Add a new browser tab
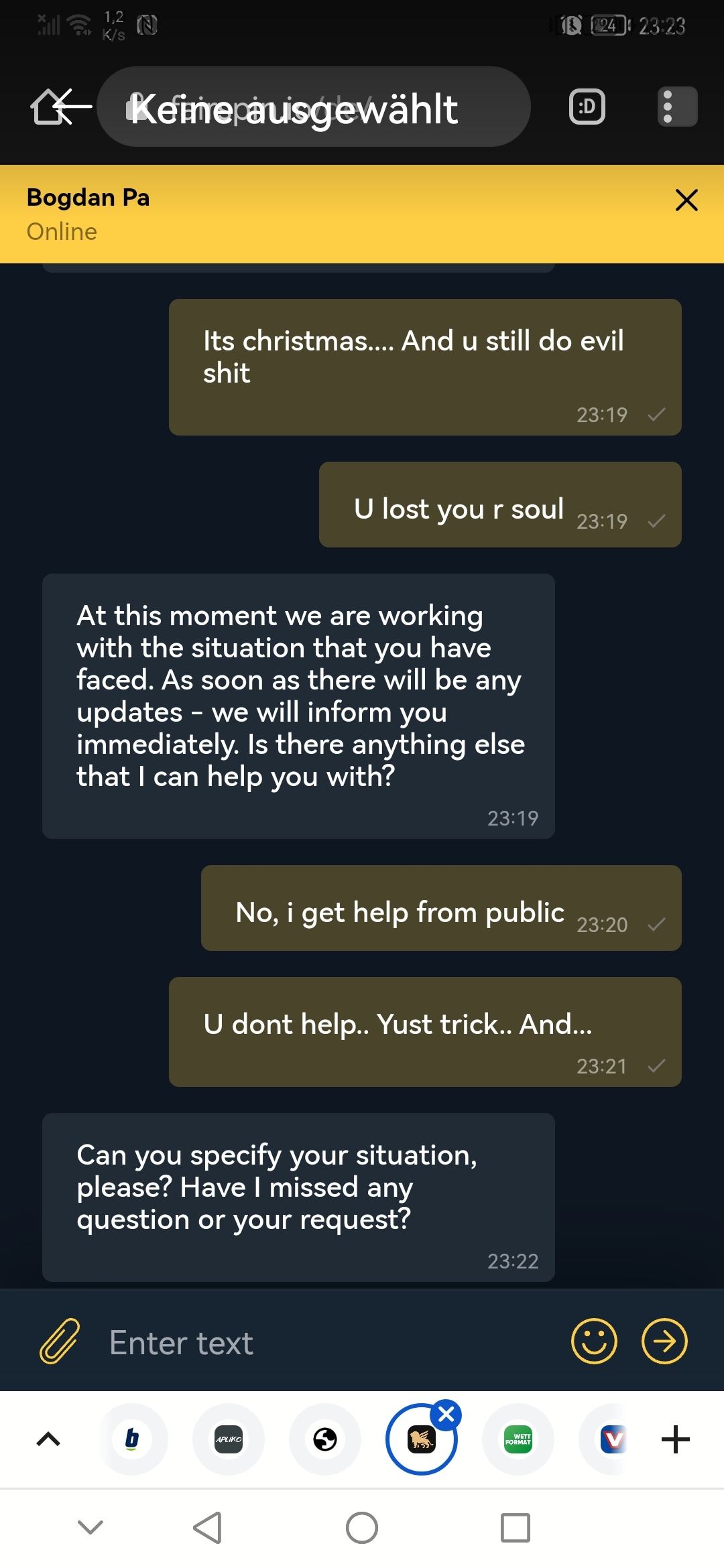The image size is (724, 1568). coord(676,1439)
